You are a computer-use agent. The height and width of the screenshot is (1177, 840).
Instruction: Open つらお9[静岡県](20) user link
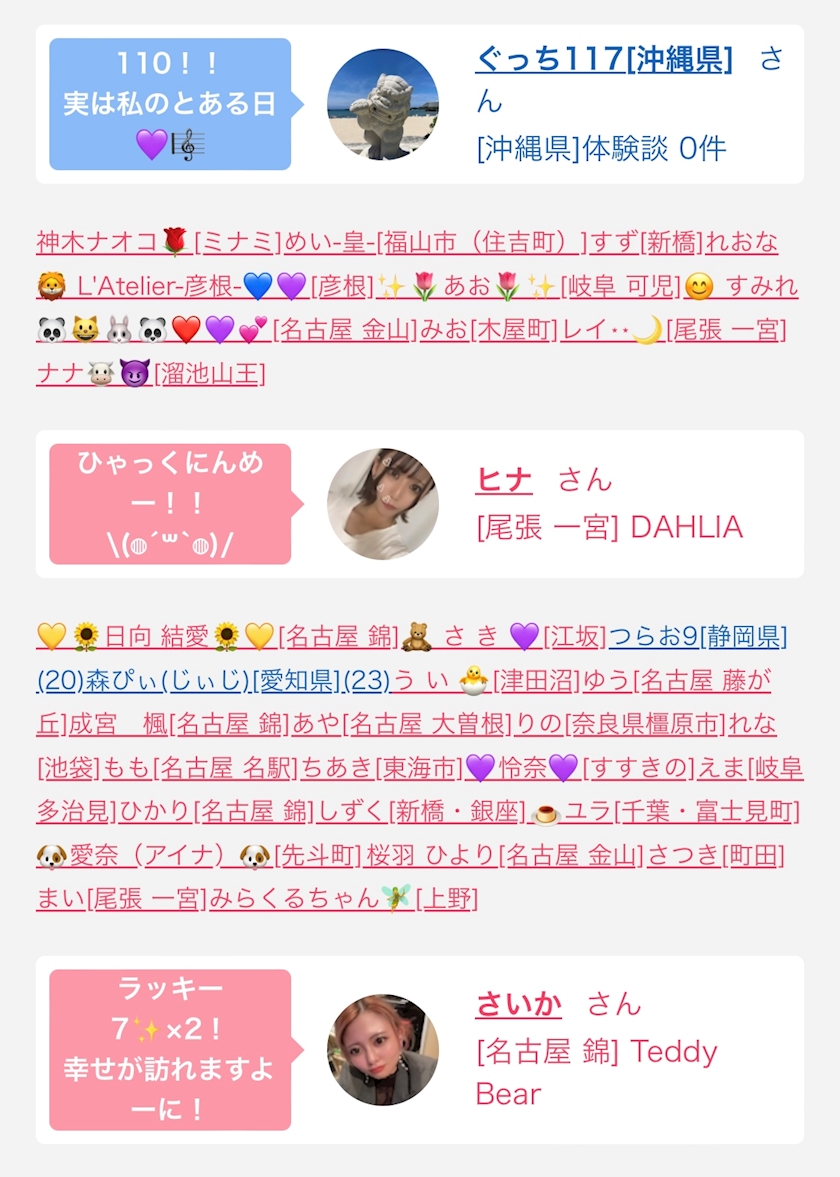click(698, 637)
